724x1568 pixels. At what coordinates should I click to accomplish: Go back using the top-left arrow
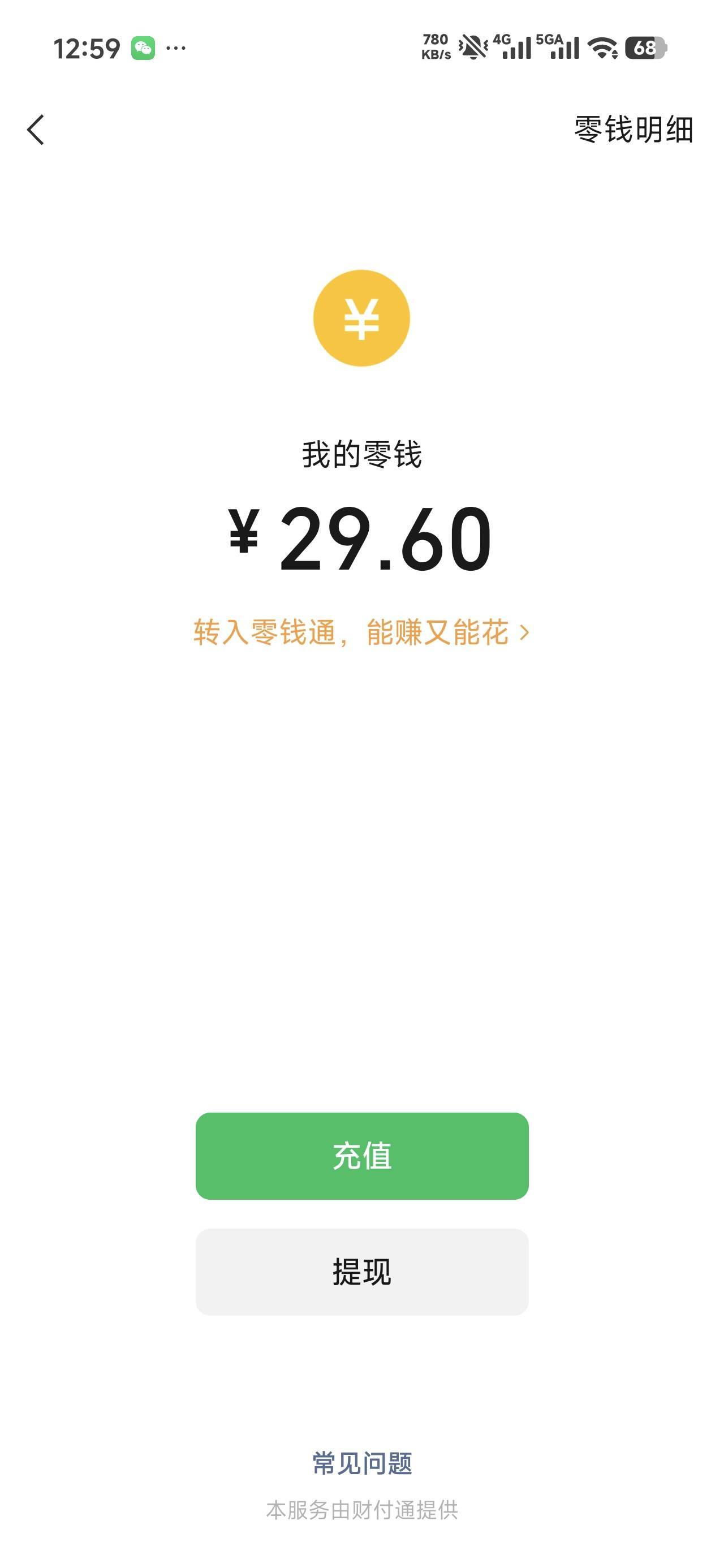36,130
